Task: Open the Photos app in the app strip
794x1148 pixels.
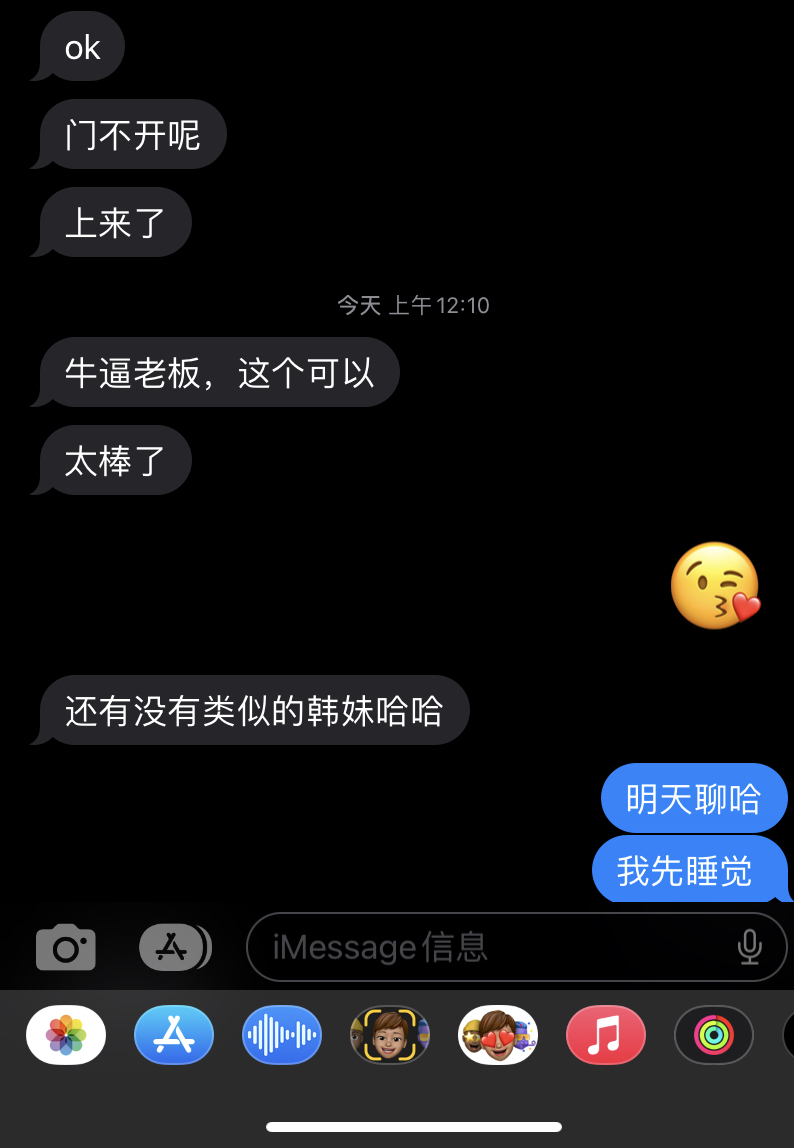Action: coord(66,1034)
